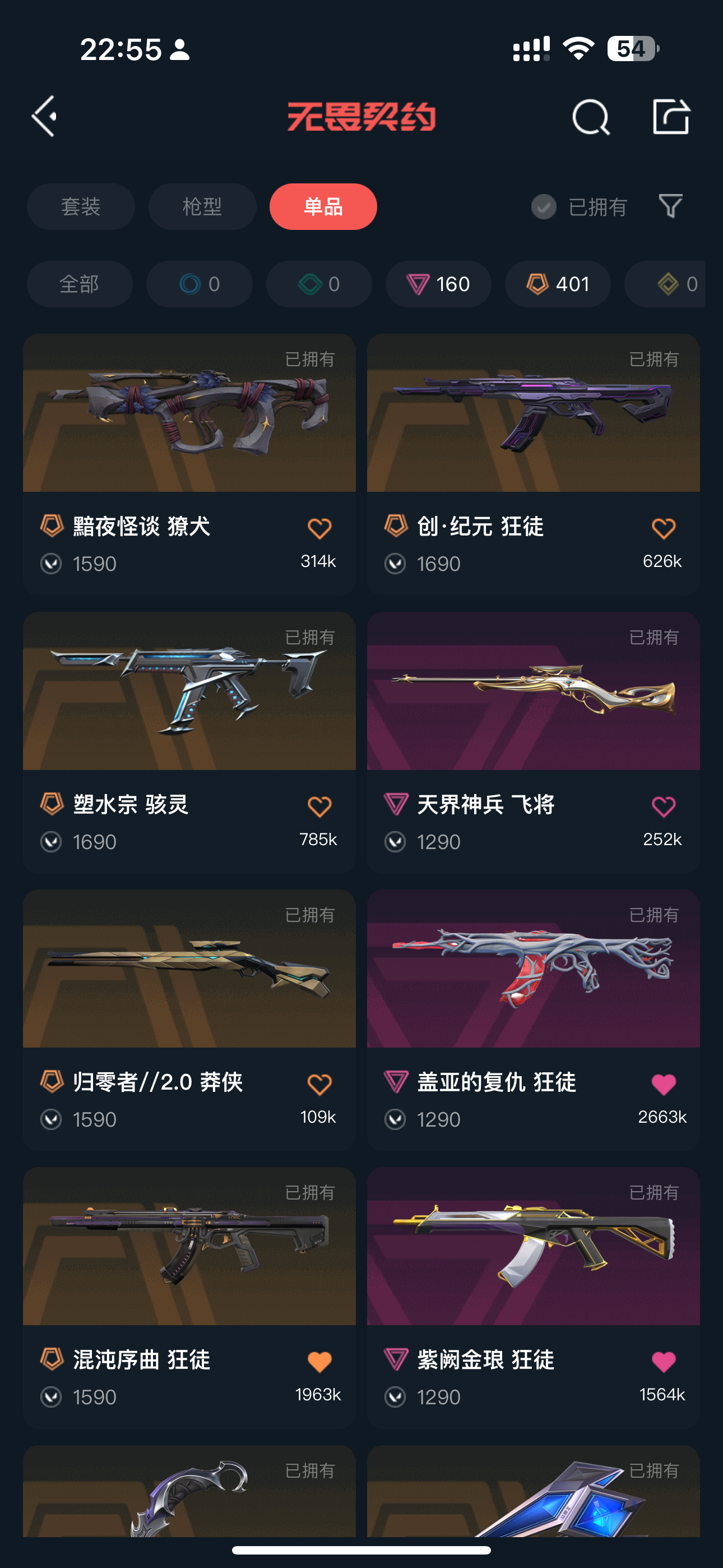The image size is (723, 1568).
Task: Open the filter funnel icon
Action: pos(671,206)
